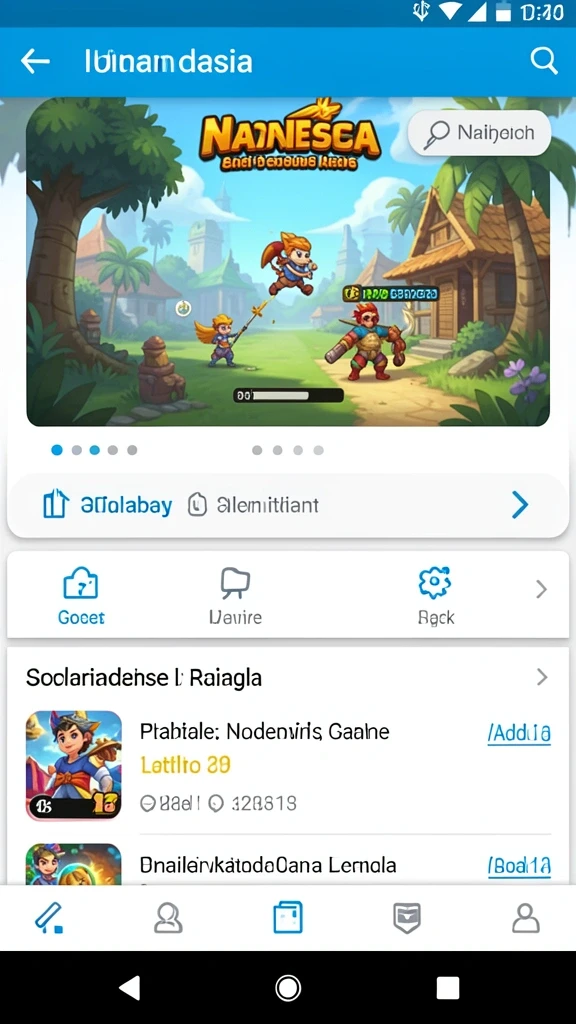
Task: Go back with the app bar arrow
Action: [35, 61]
